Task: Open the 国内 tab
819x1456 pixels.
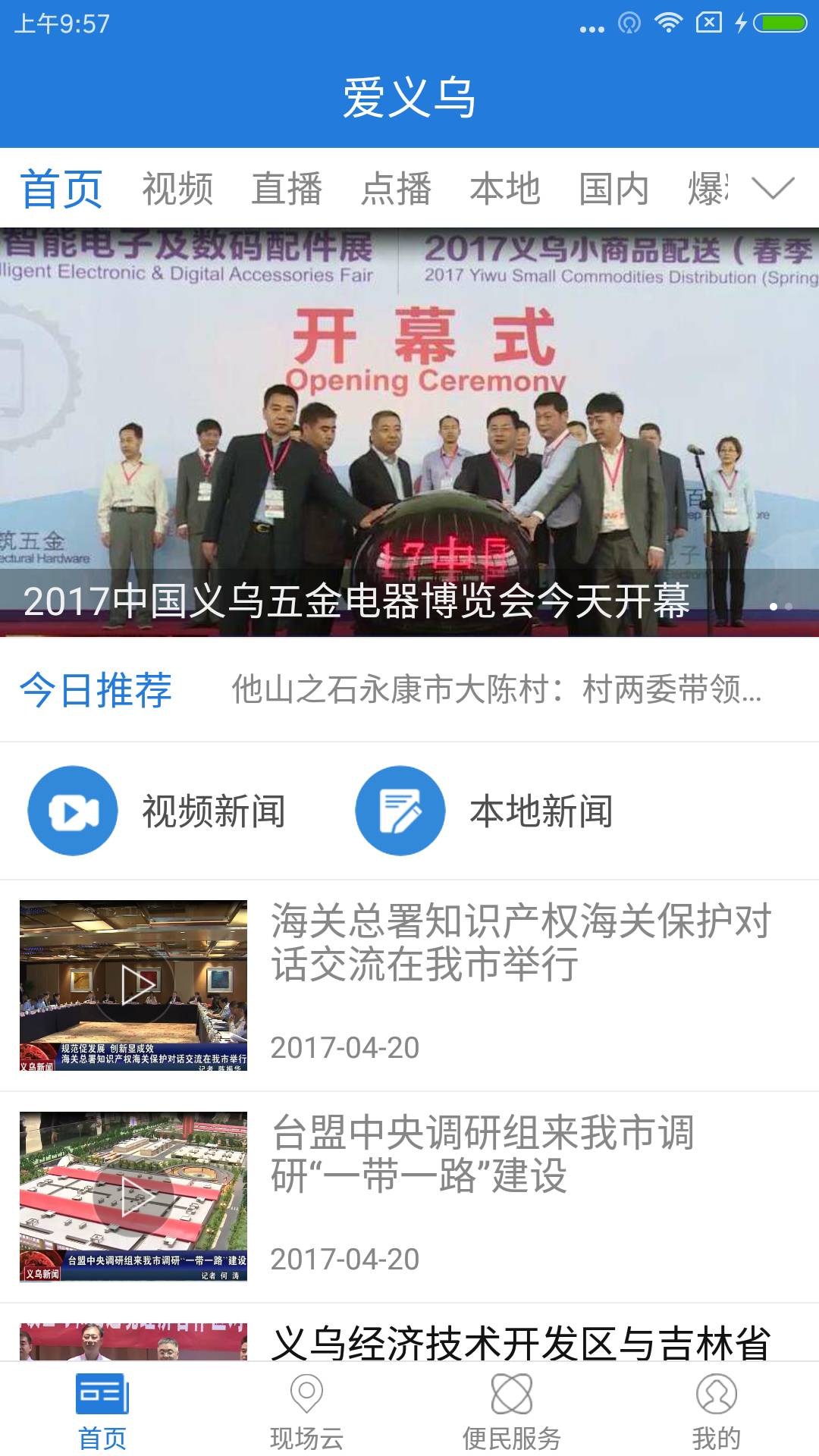Action: [x=613, y=189]
